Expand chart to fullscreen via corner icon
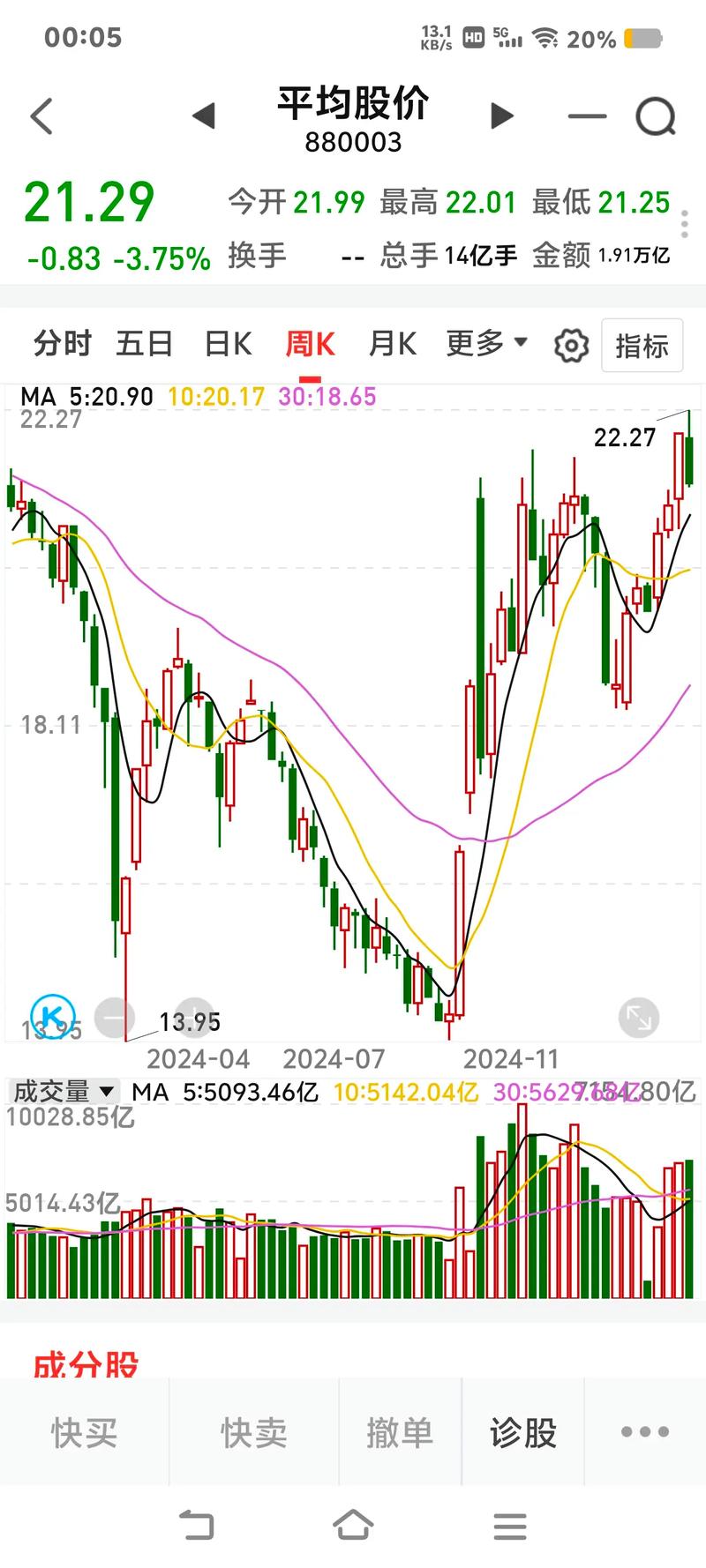 pos(637,1017)
